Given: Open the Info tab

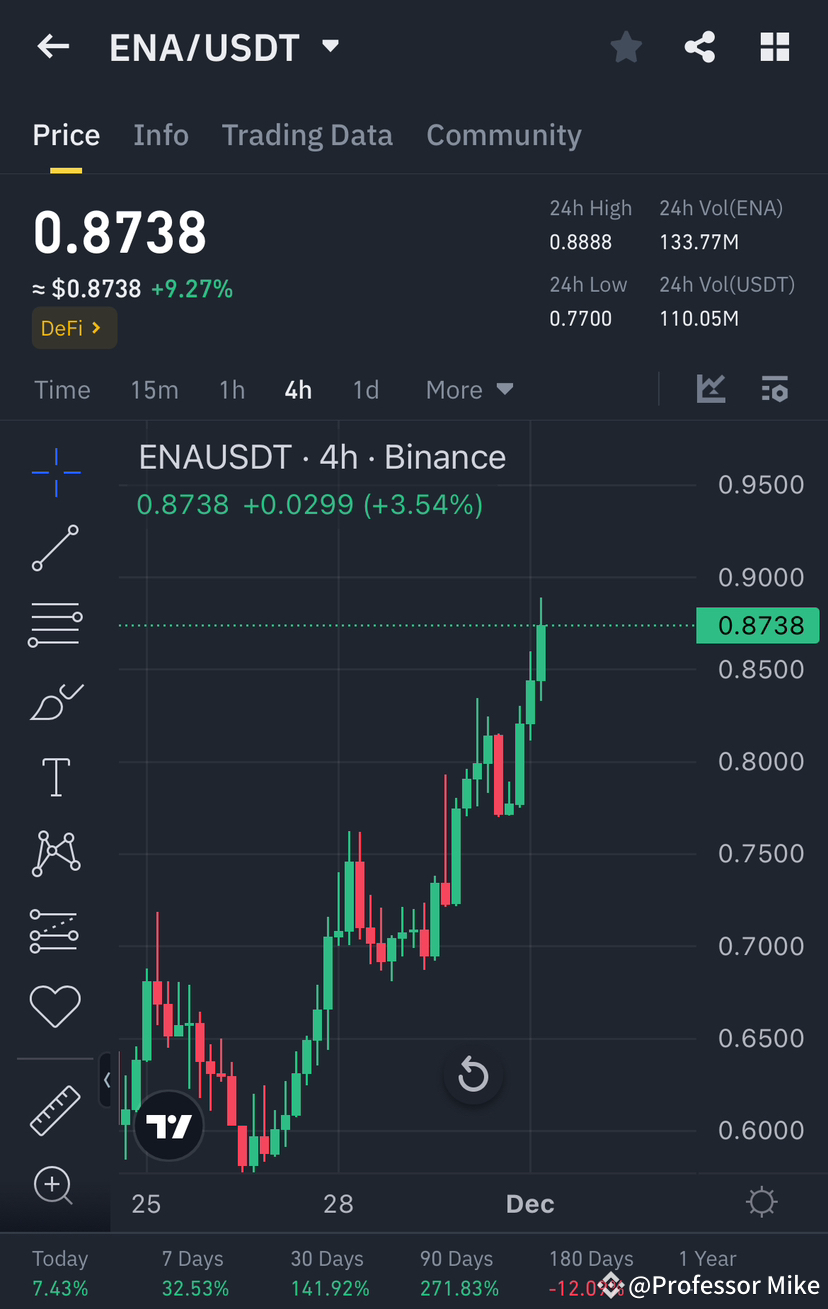Looking at the screenshot, I should [x=161, y=135].
